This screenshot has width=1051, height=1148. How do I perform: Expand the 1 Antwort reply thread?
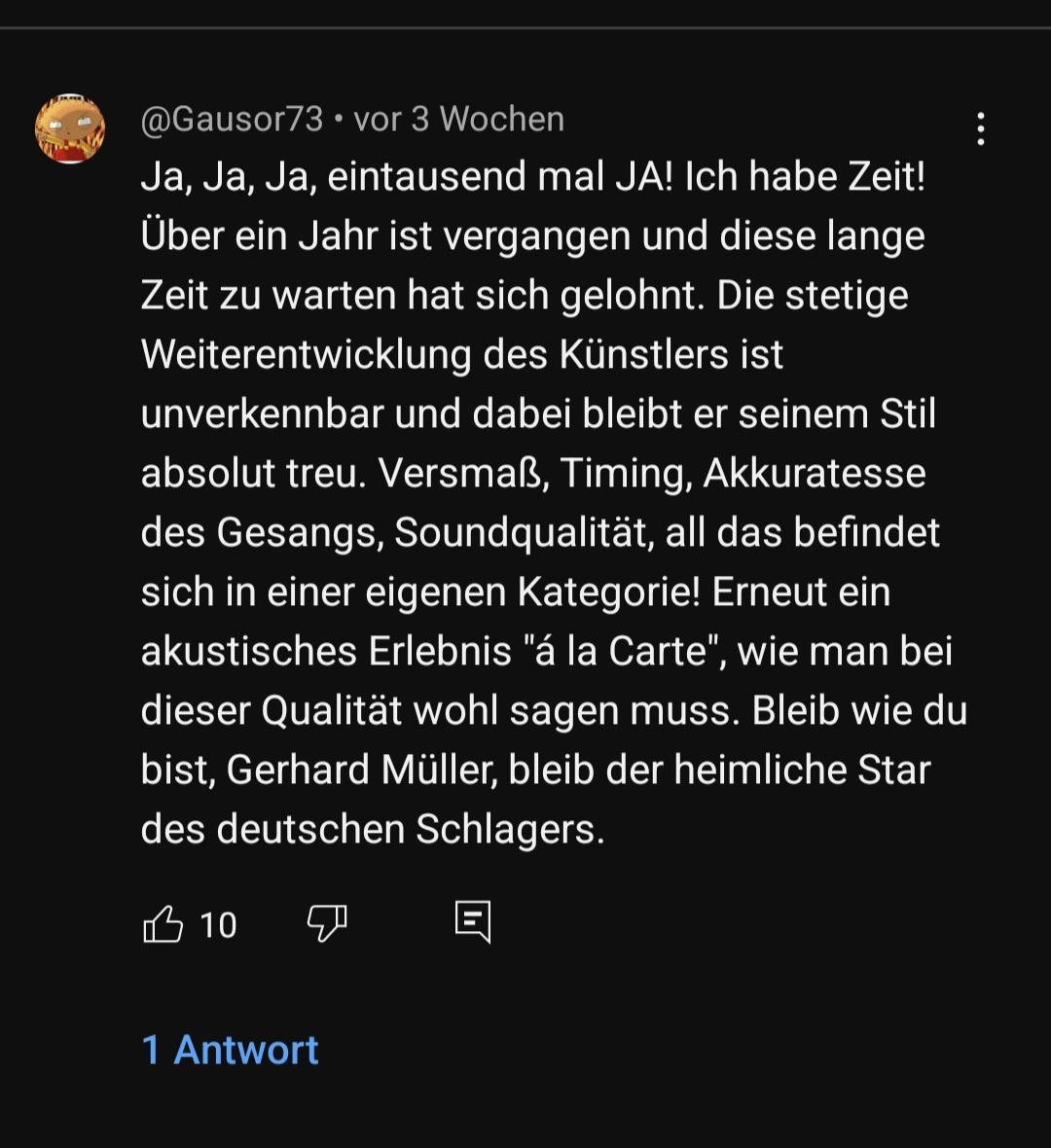coord(231,1050)
